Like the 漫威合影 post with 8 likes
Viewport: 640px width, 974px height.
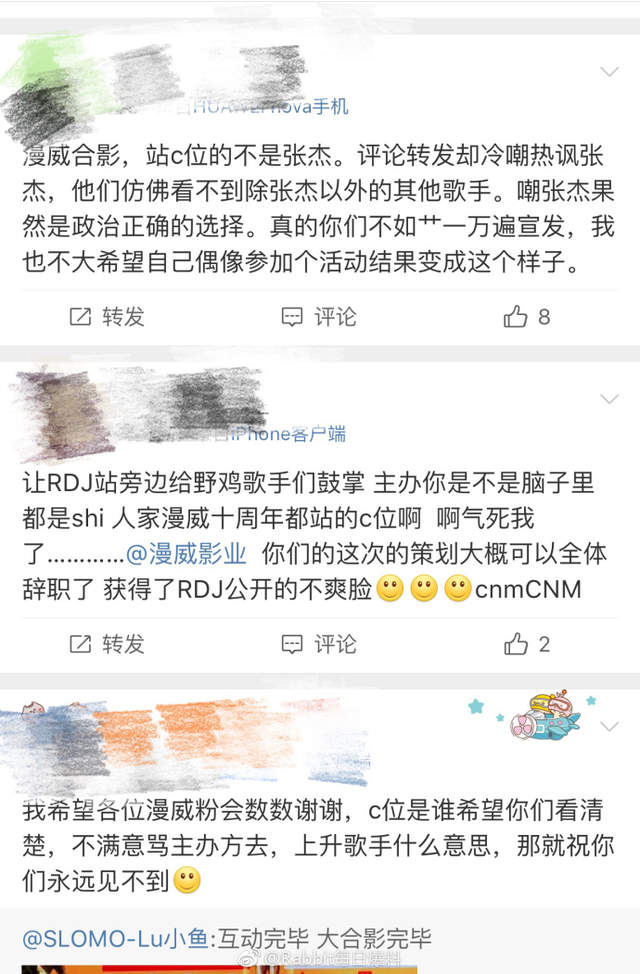(x=527, y=317)
